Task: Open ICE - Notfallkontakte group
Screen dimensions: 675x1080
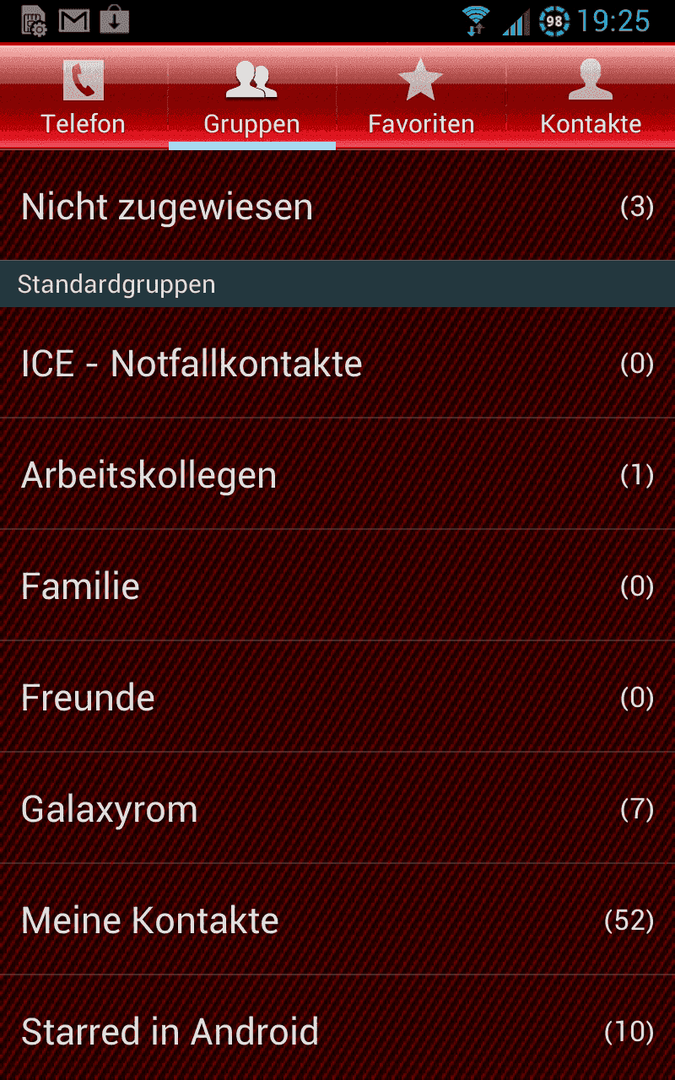Action: (x=338, y=362)
